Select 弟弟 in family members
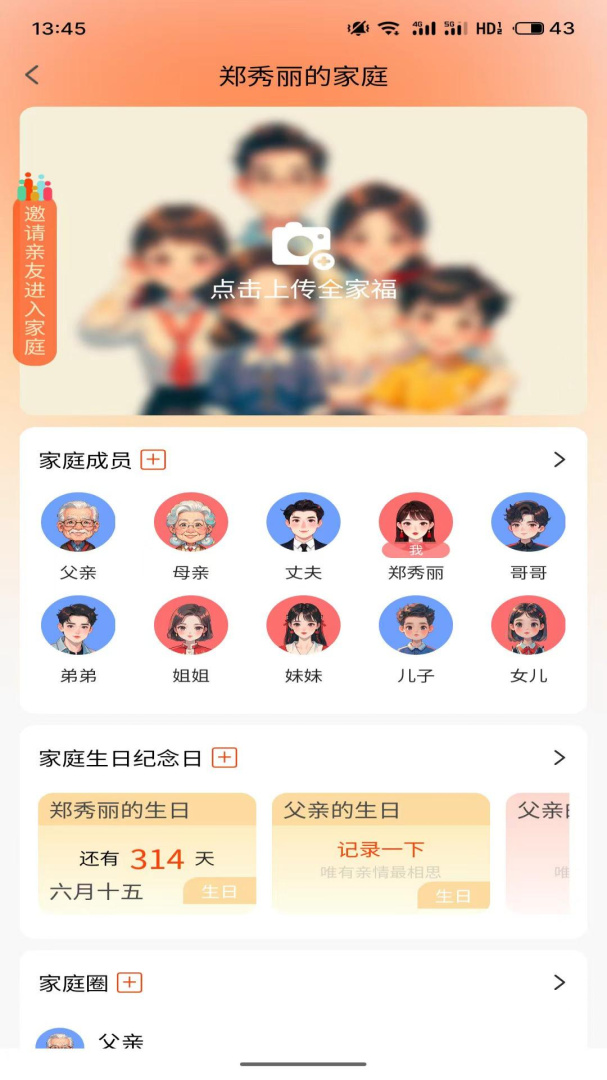 pos(78,626)
